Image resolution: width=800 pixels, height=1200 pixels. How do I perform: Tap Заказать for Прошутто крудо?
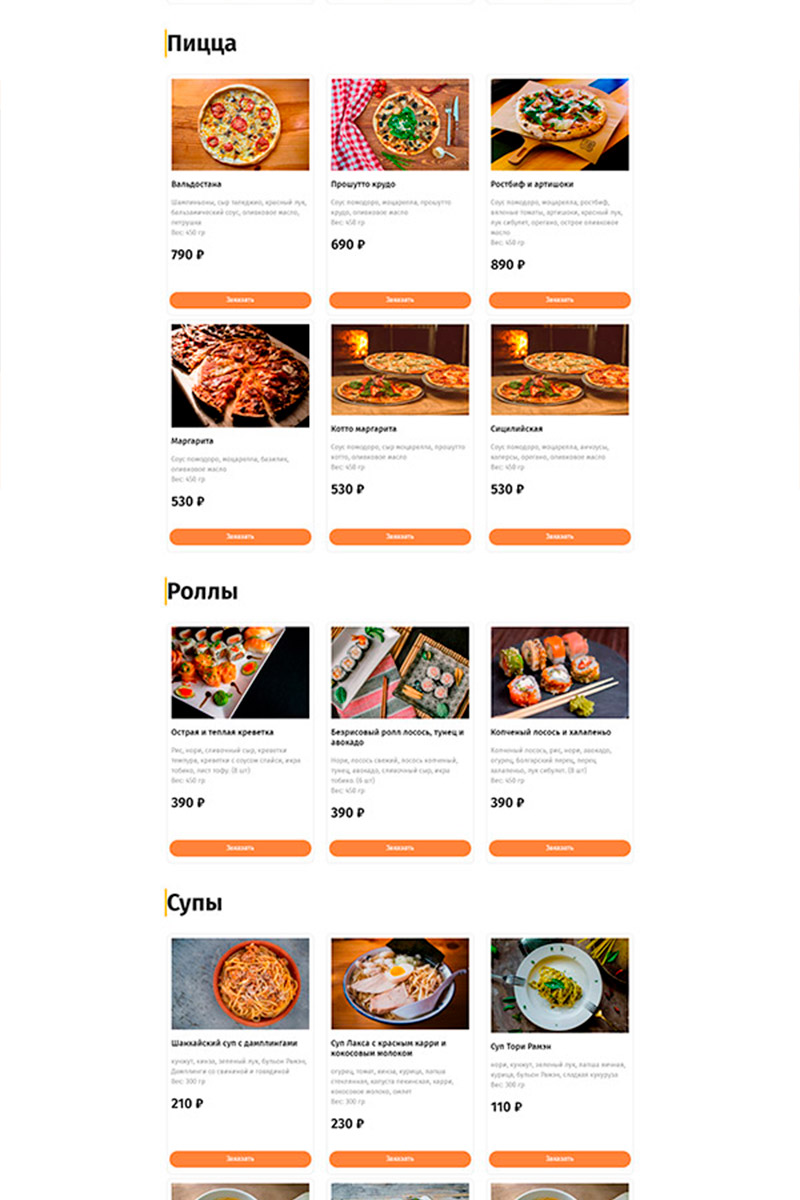point(400,299)
